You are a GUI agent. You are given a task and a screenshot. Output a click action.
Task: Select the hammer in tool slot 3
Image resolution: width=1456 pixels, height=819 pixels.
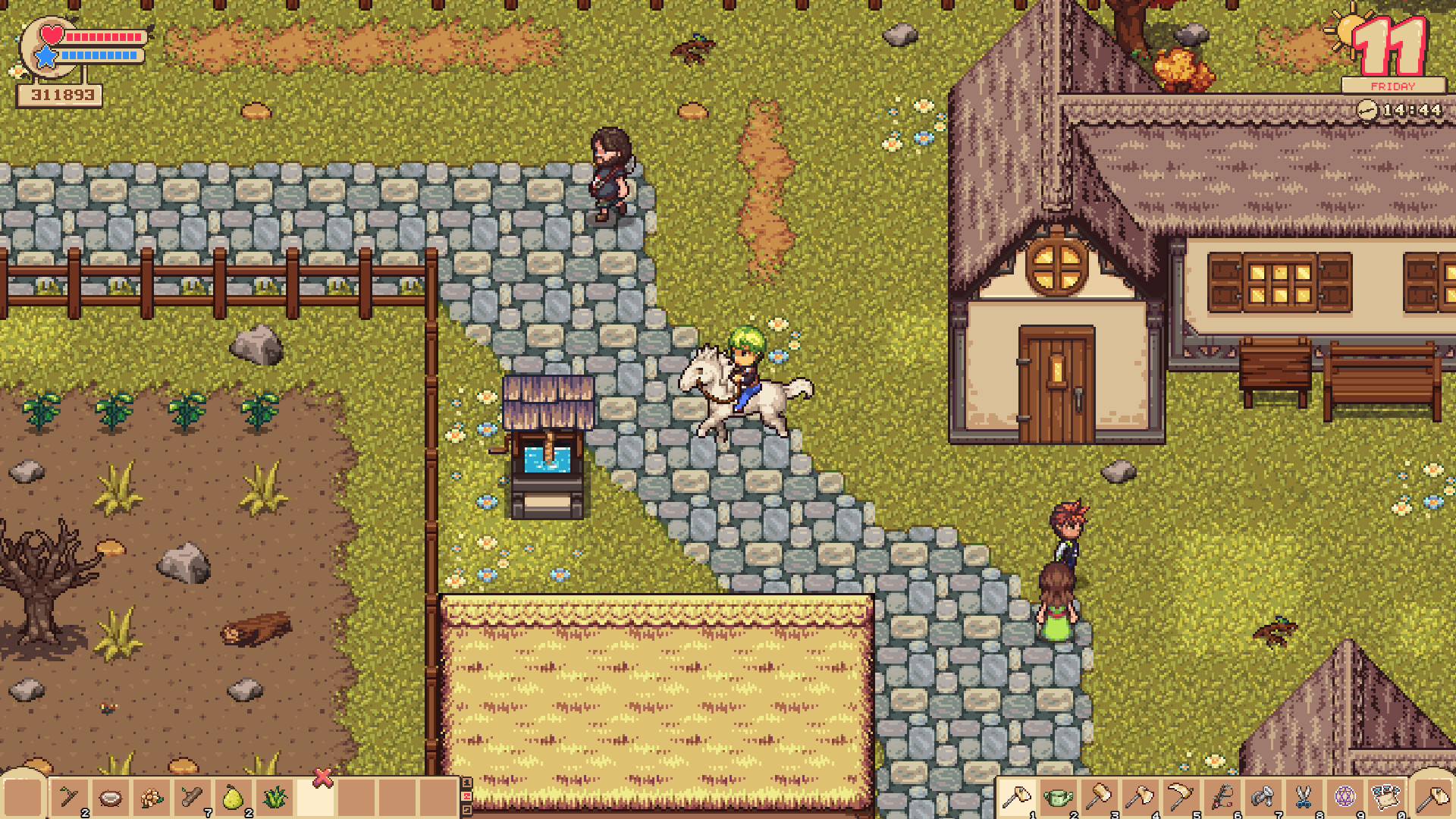coord(1098,796)
